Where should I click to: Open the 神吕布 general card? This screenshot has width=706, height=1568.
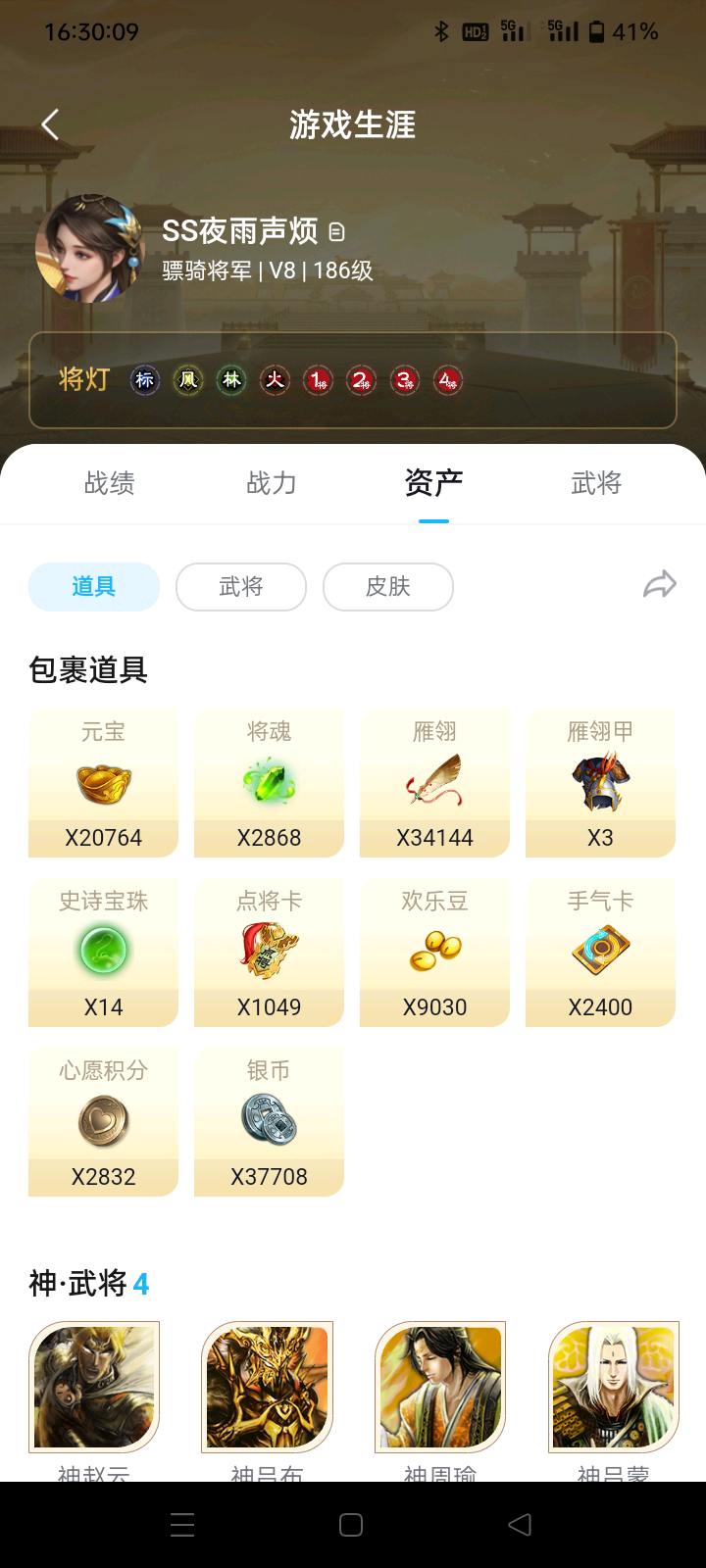tap(268, 1387)
